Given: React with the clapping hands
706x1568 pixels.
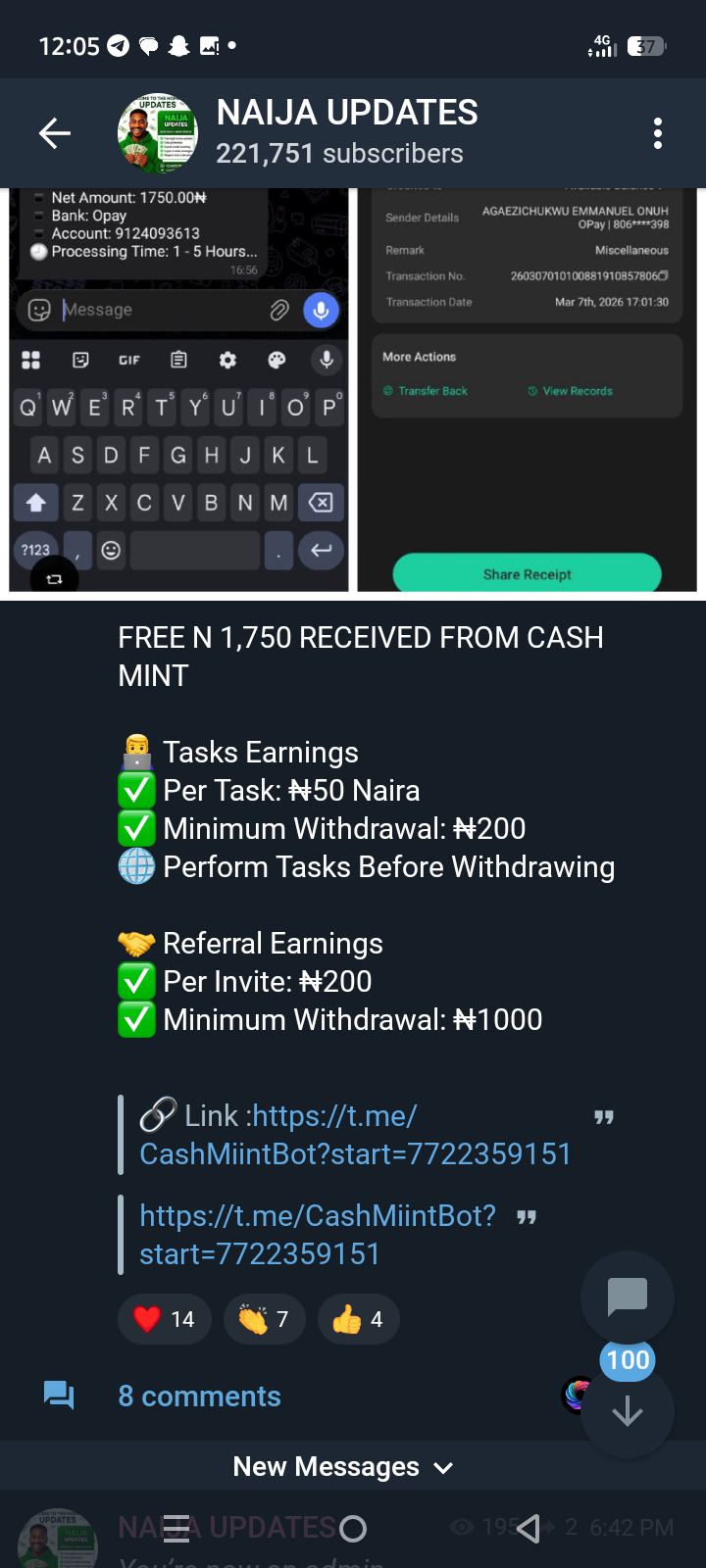Looking at the screenshot, I should (x=264, y=1319).
